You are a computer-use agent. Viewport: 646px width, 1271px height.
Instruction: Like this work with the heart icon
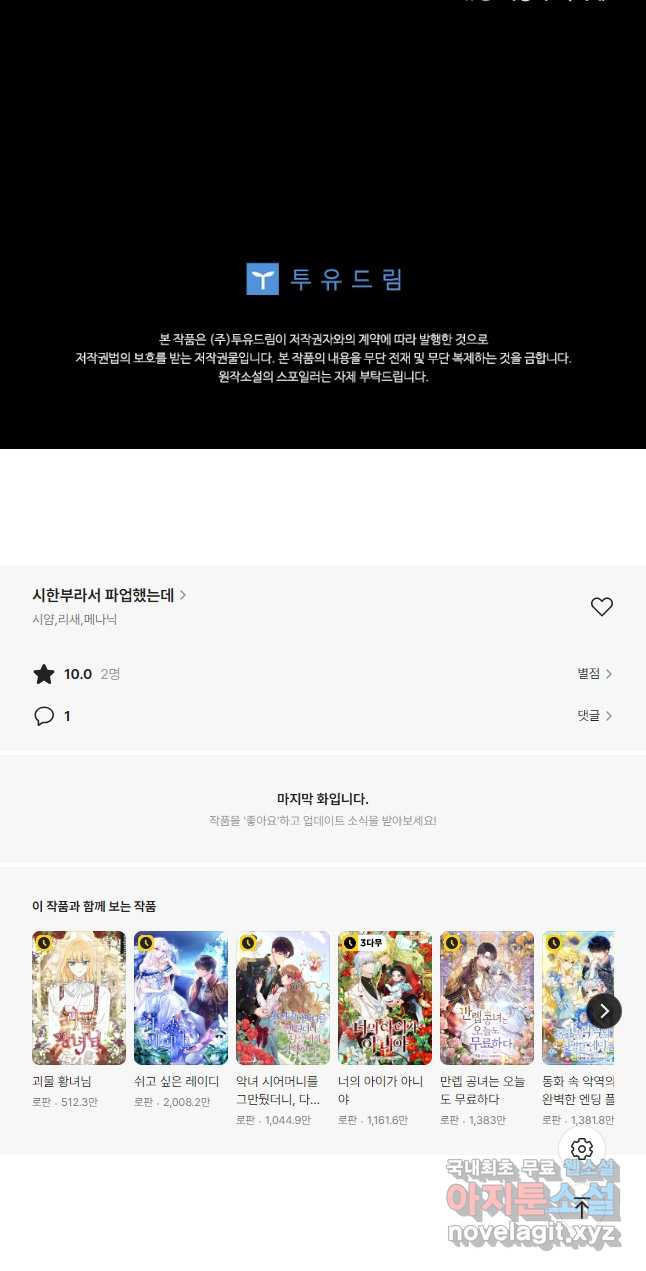(x=601, y=607)
